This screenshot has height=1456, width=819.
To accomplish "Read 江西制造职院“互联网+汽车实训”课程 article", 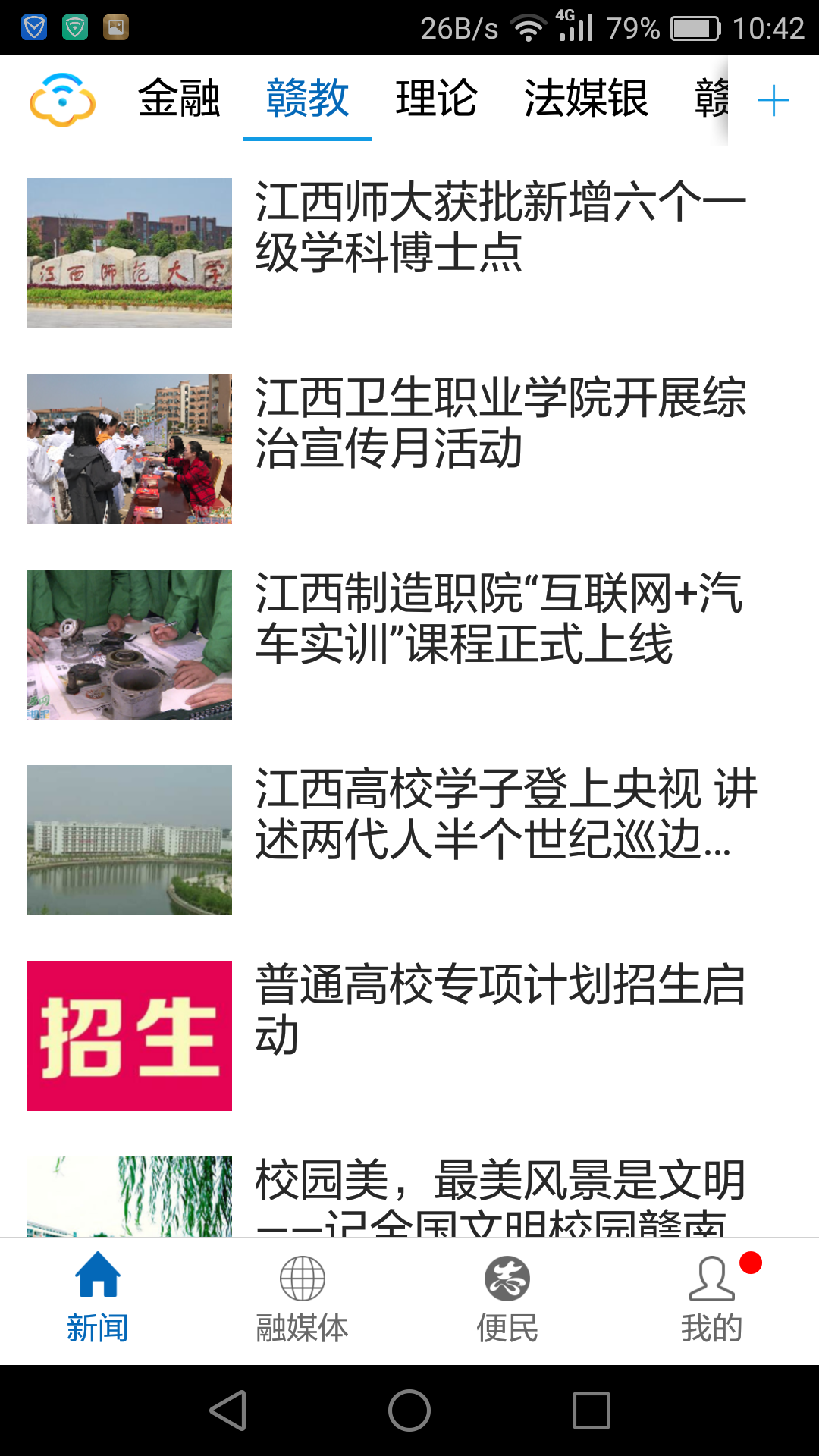I will [500, 619].
